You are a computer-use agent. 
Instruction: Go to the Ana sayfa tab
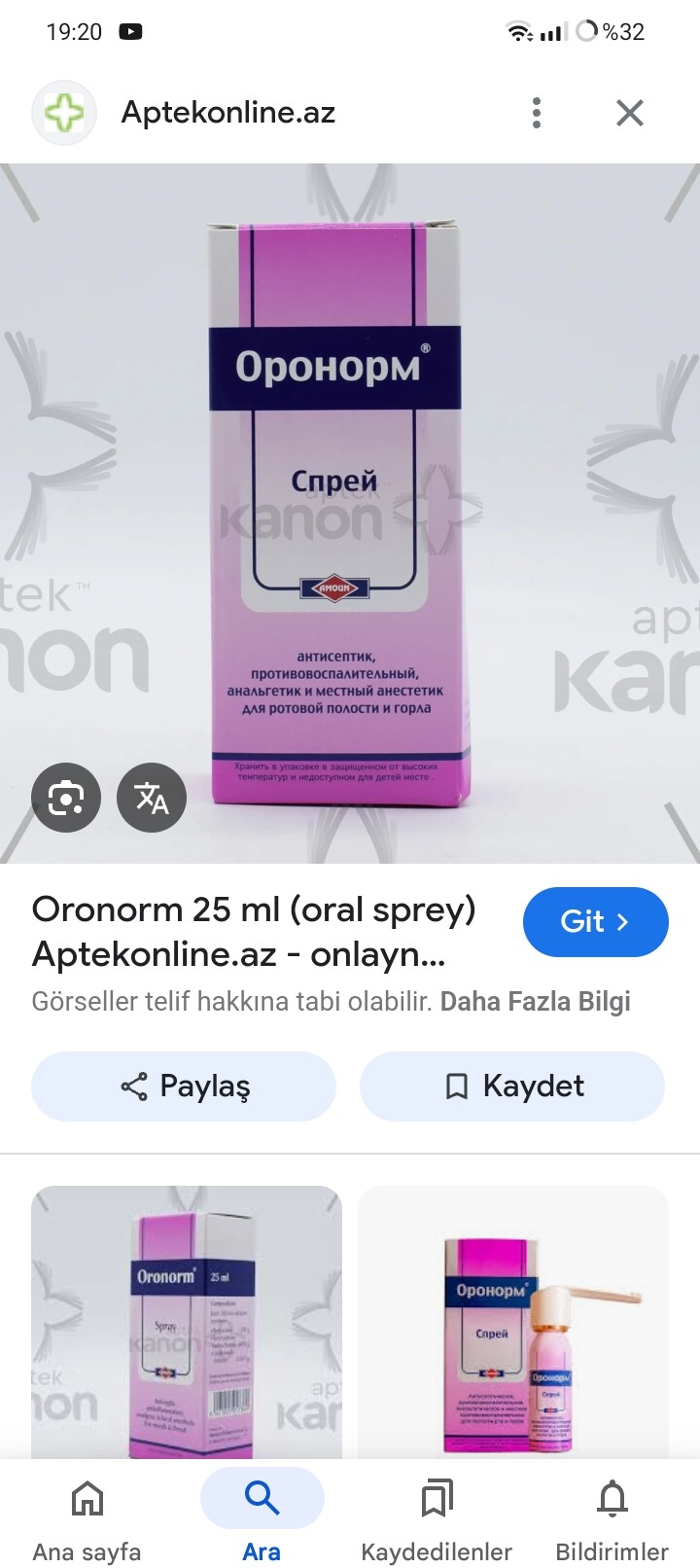pyautogui.click(x=87, y=1515)
